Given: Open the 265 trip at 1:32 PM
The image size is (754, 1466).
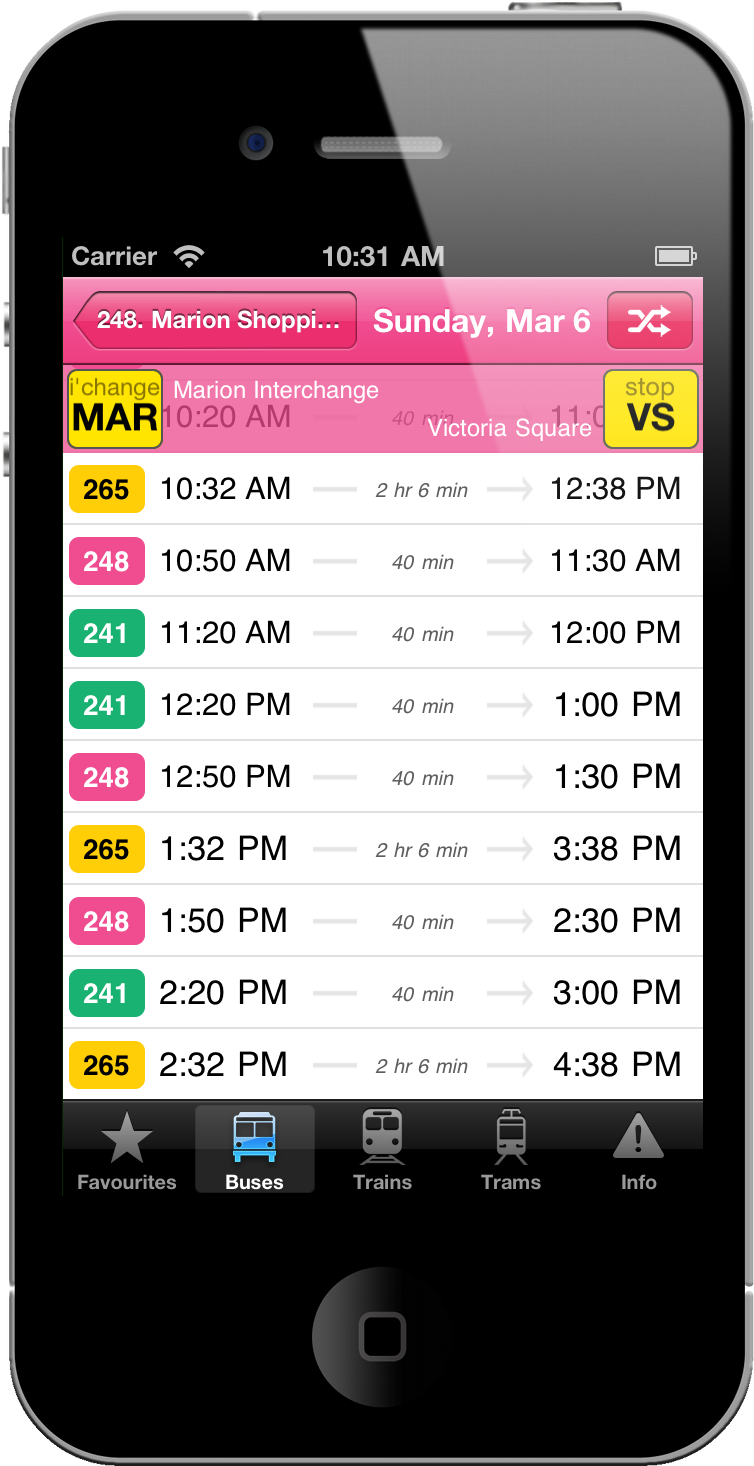Looking at the screenshot, I should (x=383, y=849).
